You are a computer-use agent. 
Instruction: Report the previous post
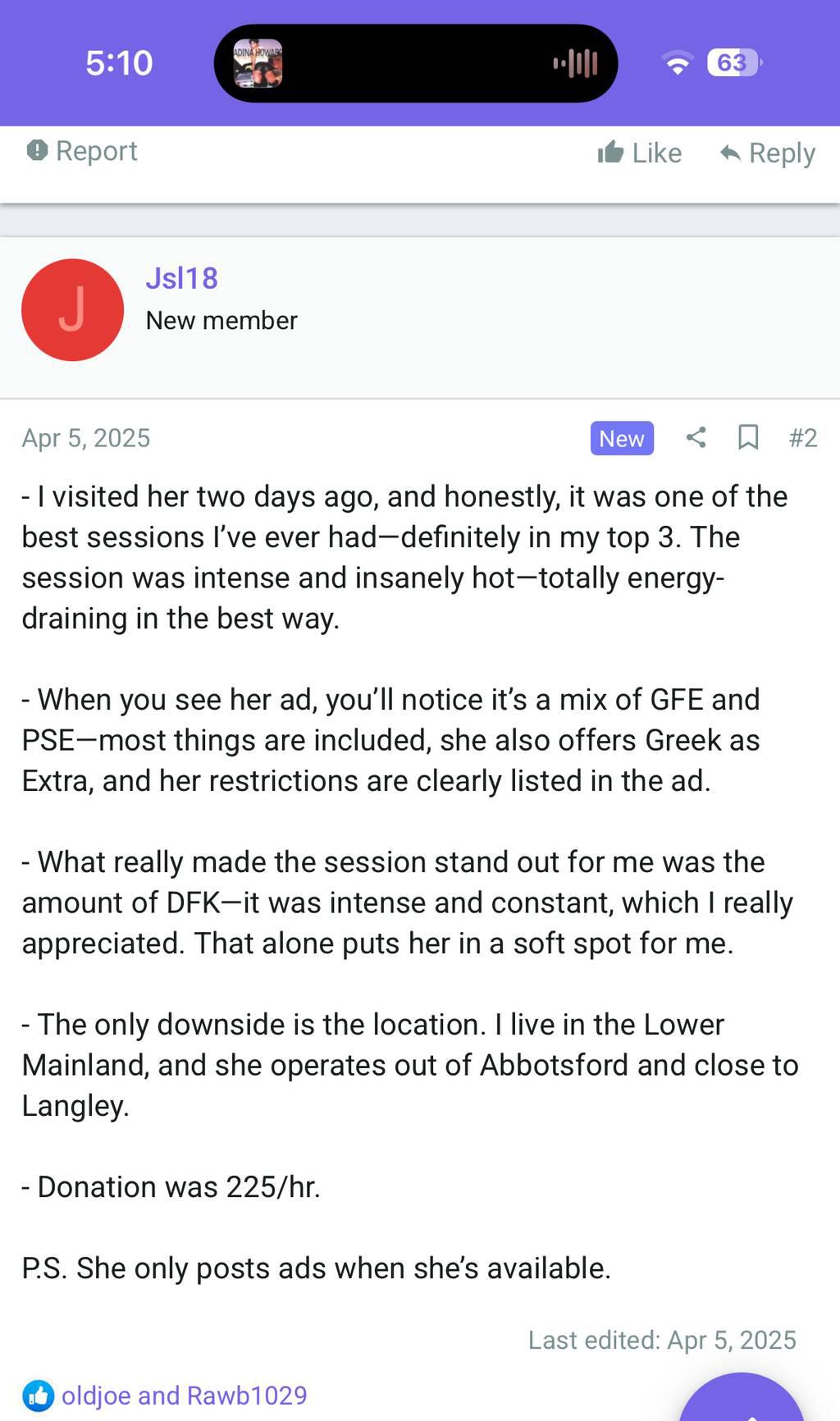(82, 151)
